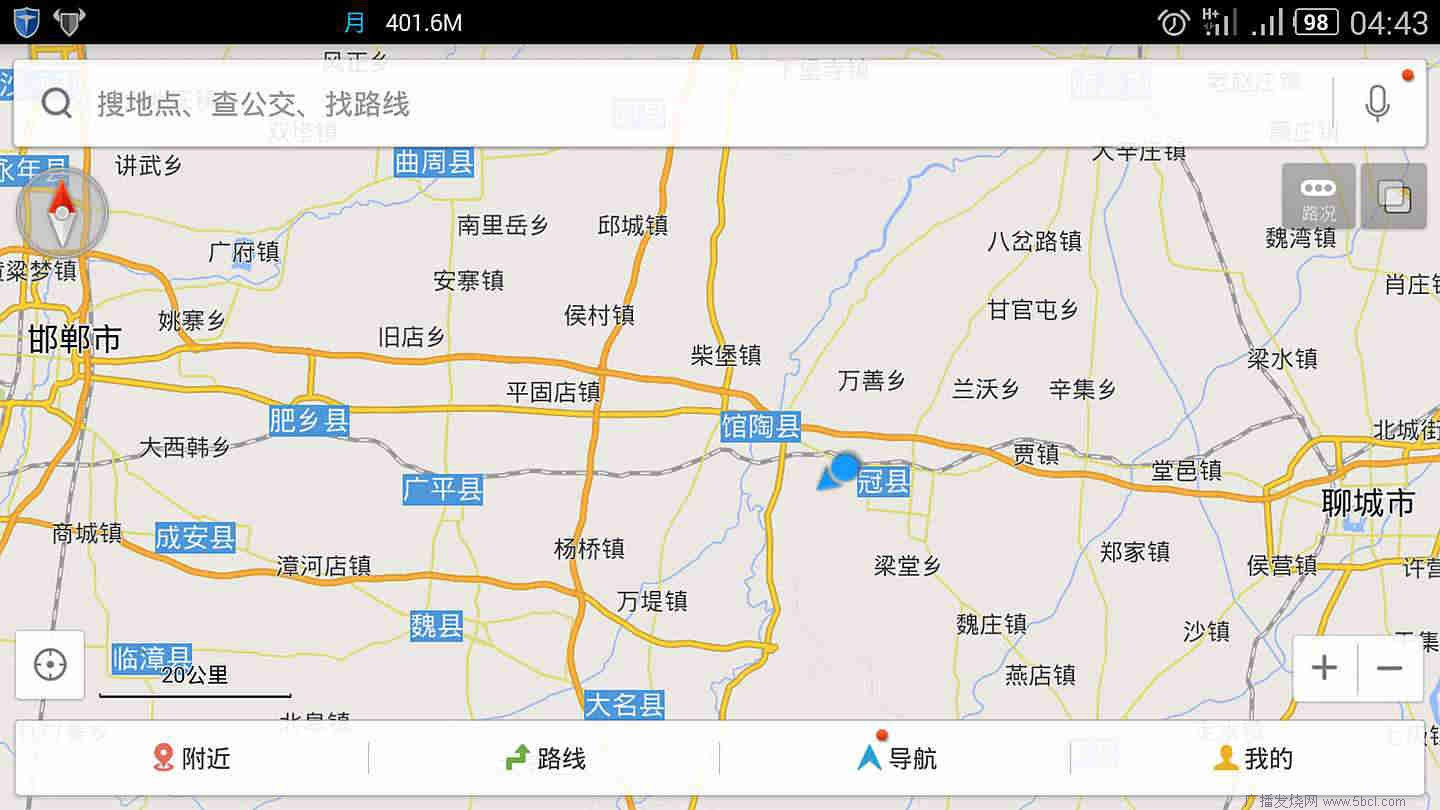Zoom out with the minus button

[x=1389, y=668]
